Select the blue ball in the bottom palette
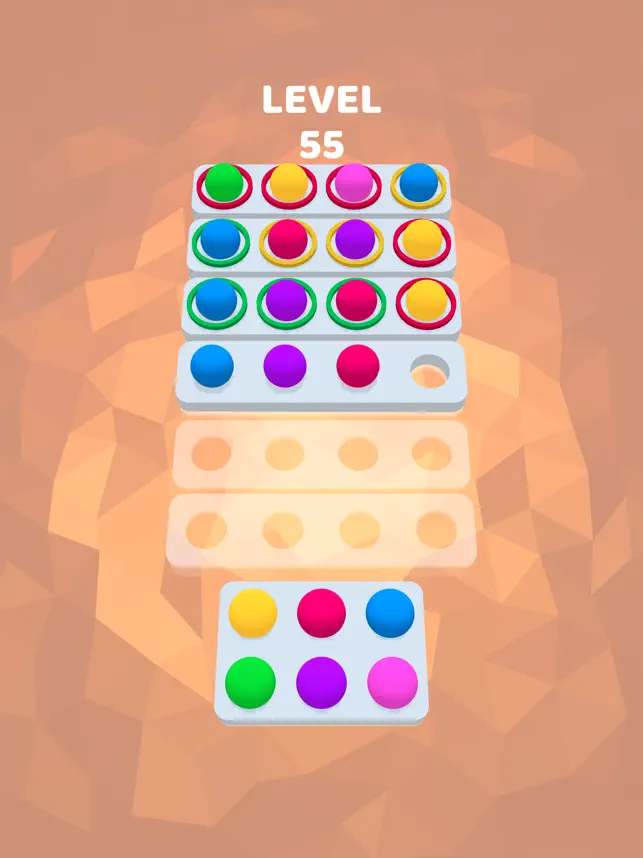 tap(390, 613)
